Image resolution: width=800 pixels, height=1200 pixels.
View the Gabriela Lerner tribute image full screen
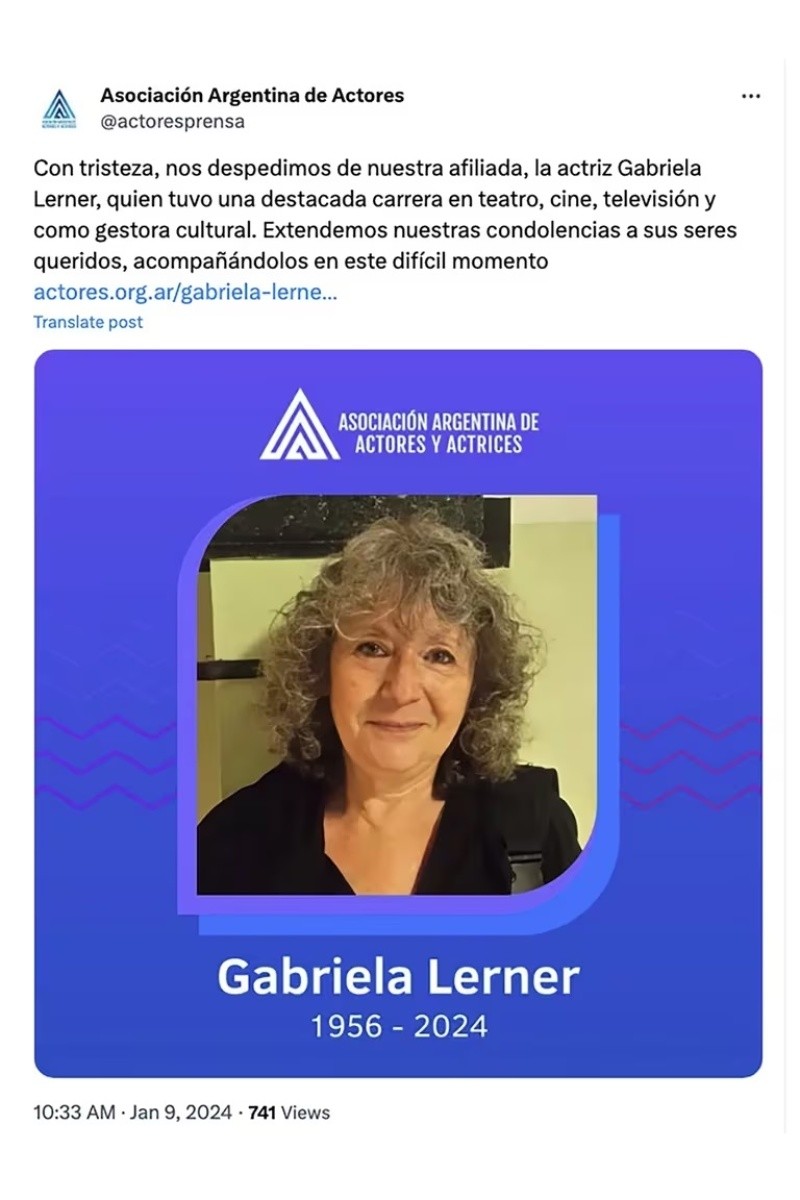(x=398, y=712)
